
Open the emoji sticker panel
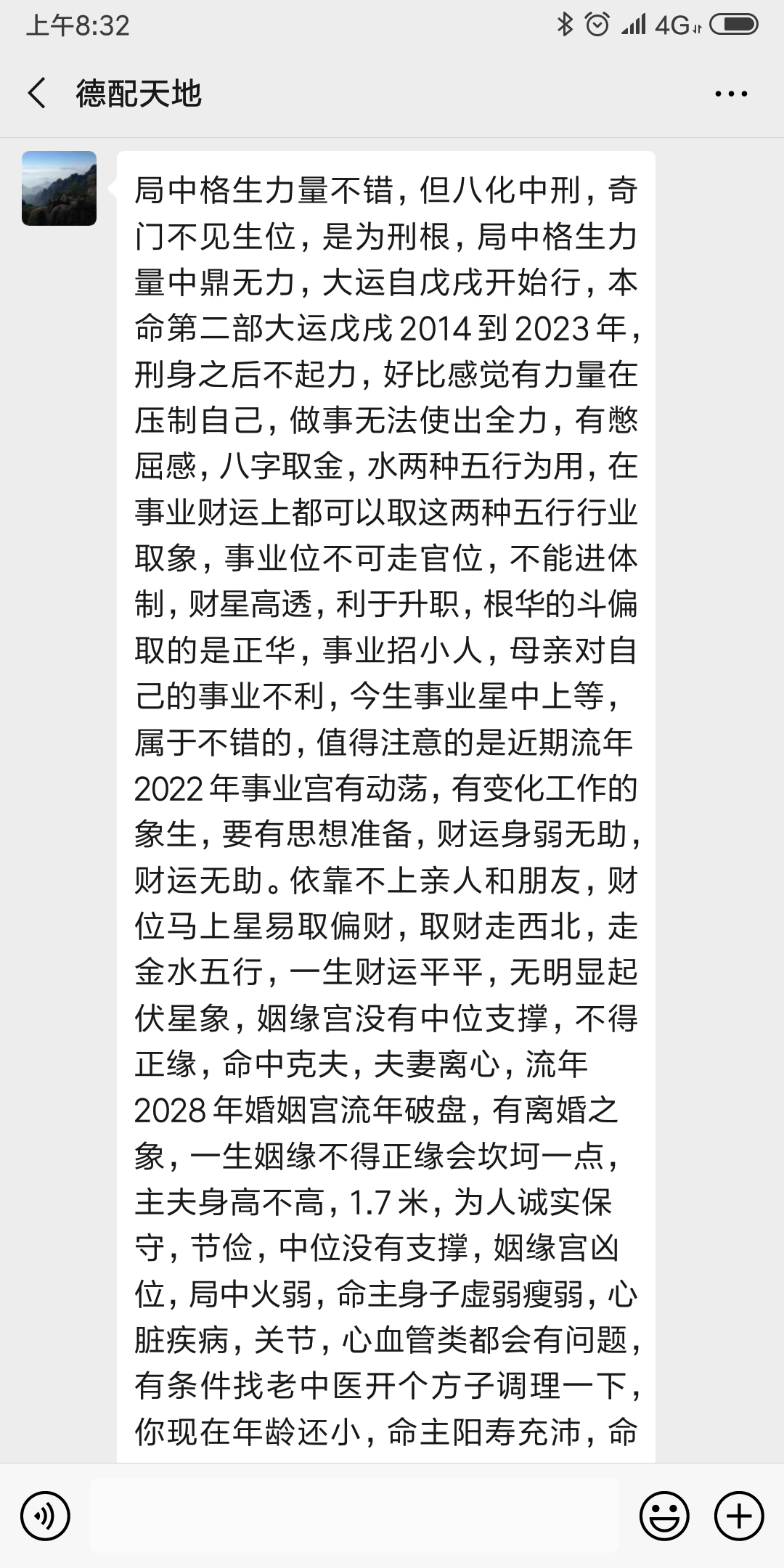tap(664, 1516)
